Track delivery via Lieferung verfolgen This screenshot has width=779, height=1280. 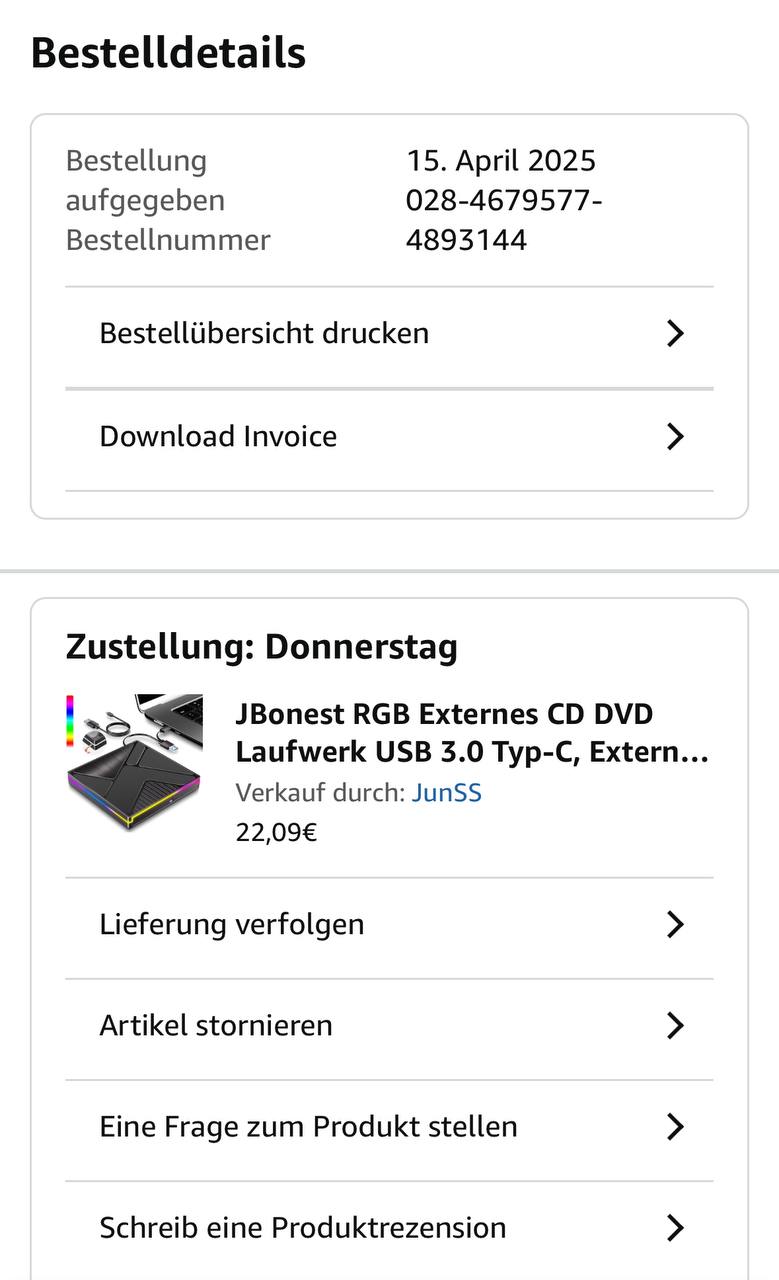(388, 925)
